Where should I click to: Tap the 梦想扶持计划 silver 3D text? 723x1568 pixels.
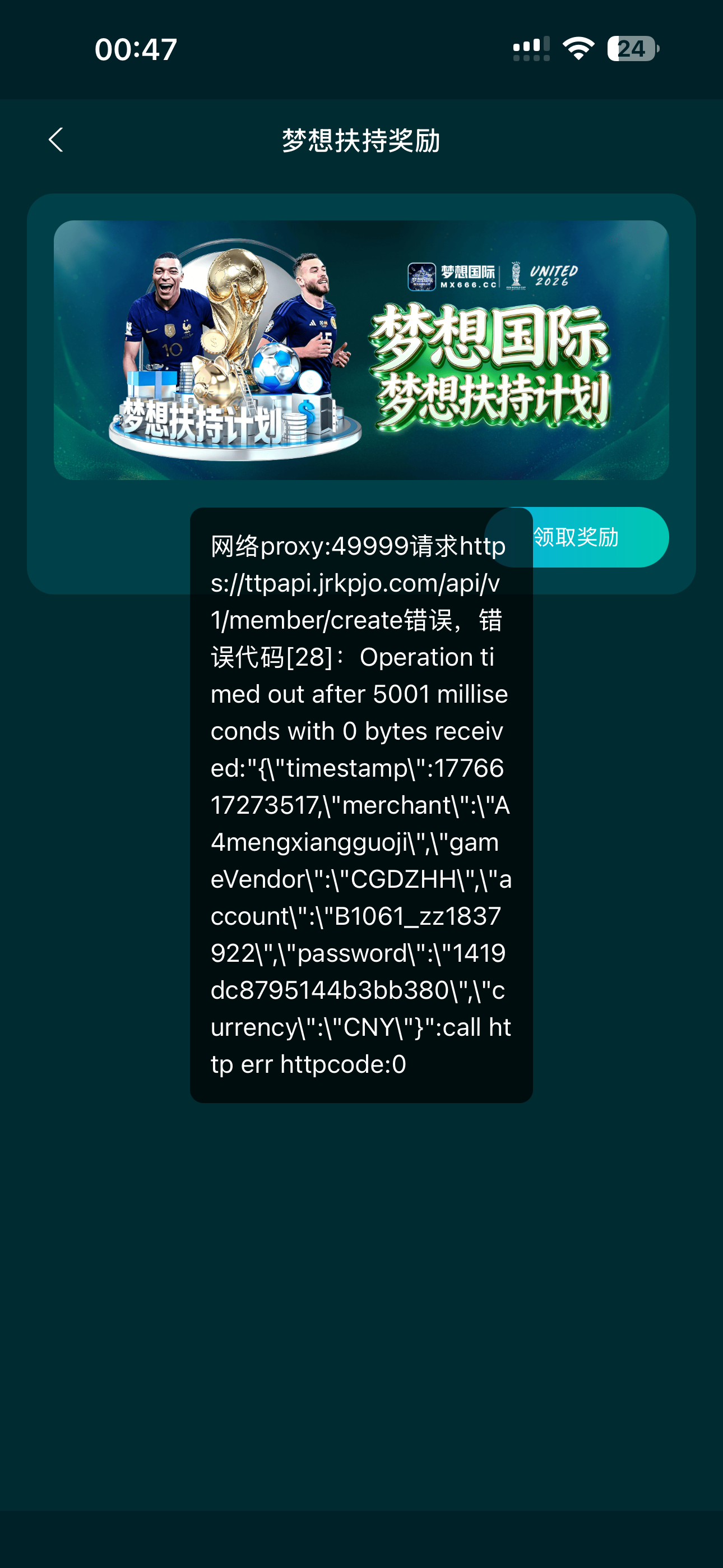point(201,419)
